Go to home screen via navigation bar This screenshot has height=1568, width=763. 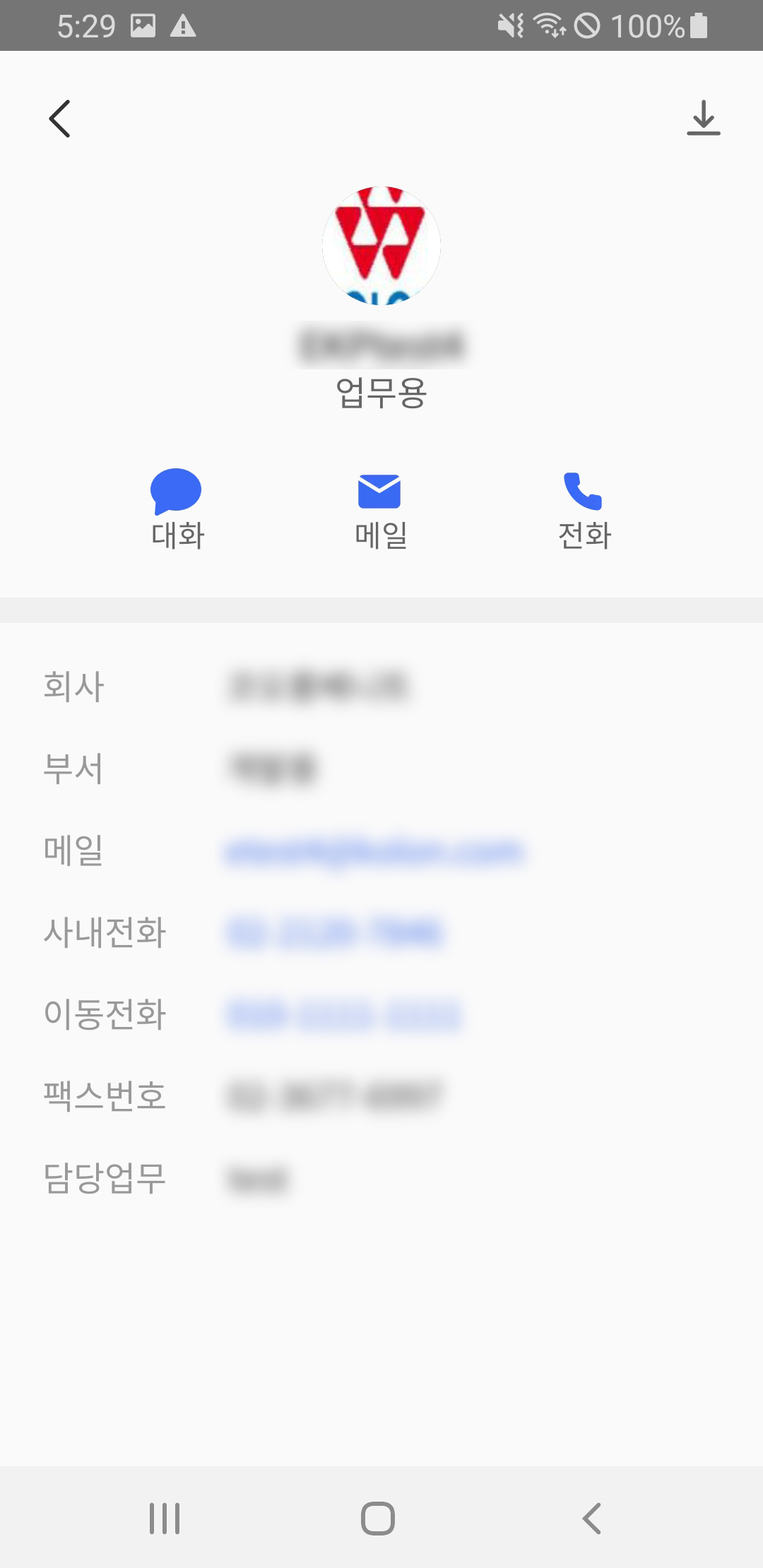(378, 1517)
